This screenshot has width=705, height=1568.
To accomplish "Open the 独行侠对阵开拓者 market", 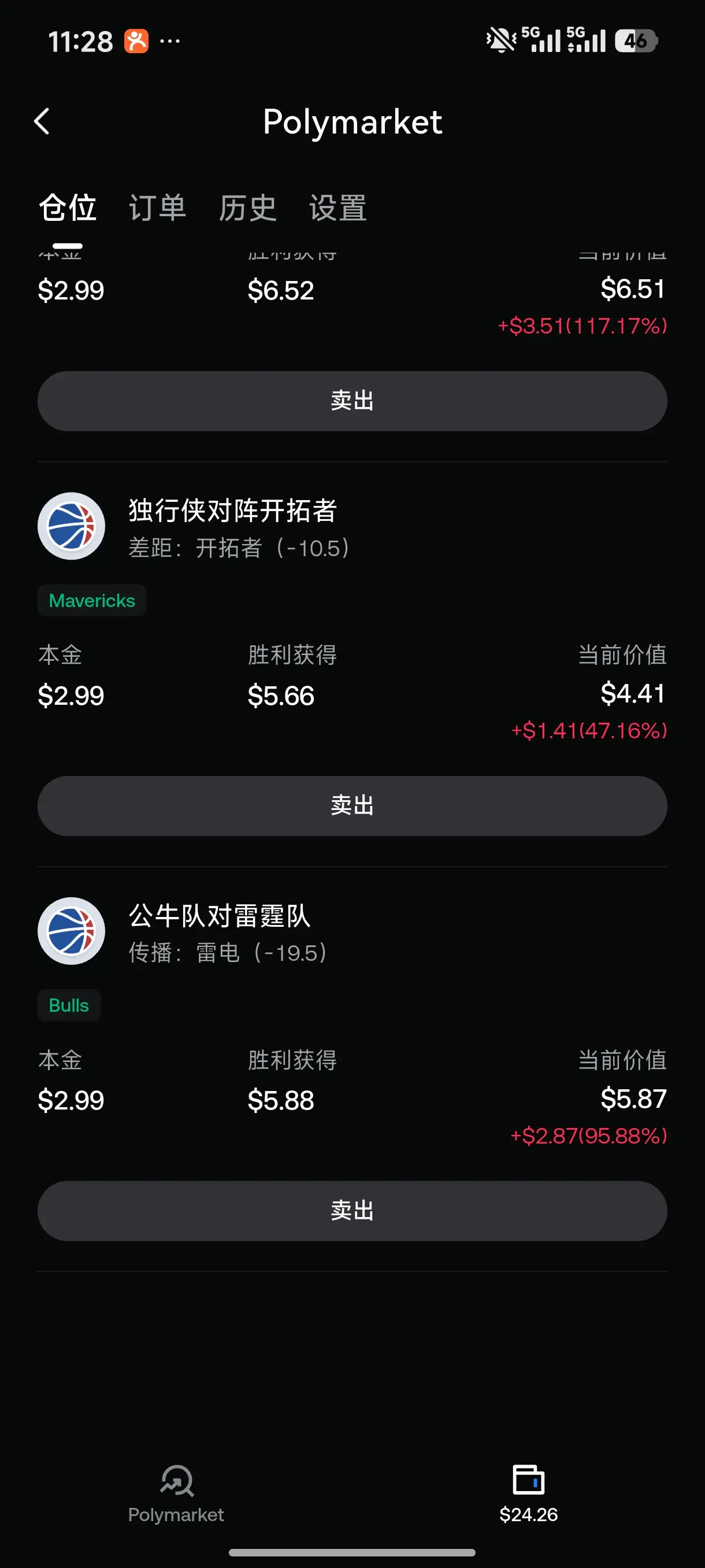I will coord(232,510).
